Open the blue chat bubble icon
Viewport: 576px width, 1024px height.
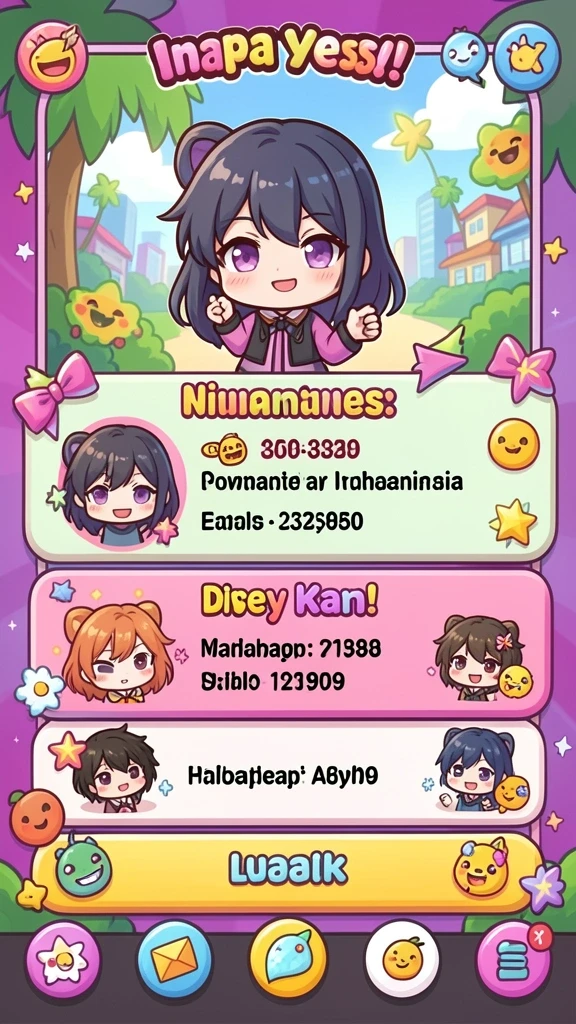point(464,54)
